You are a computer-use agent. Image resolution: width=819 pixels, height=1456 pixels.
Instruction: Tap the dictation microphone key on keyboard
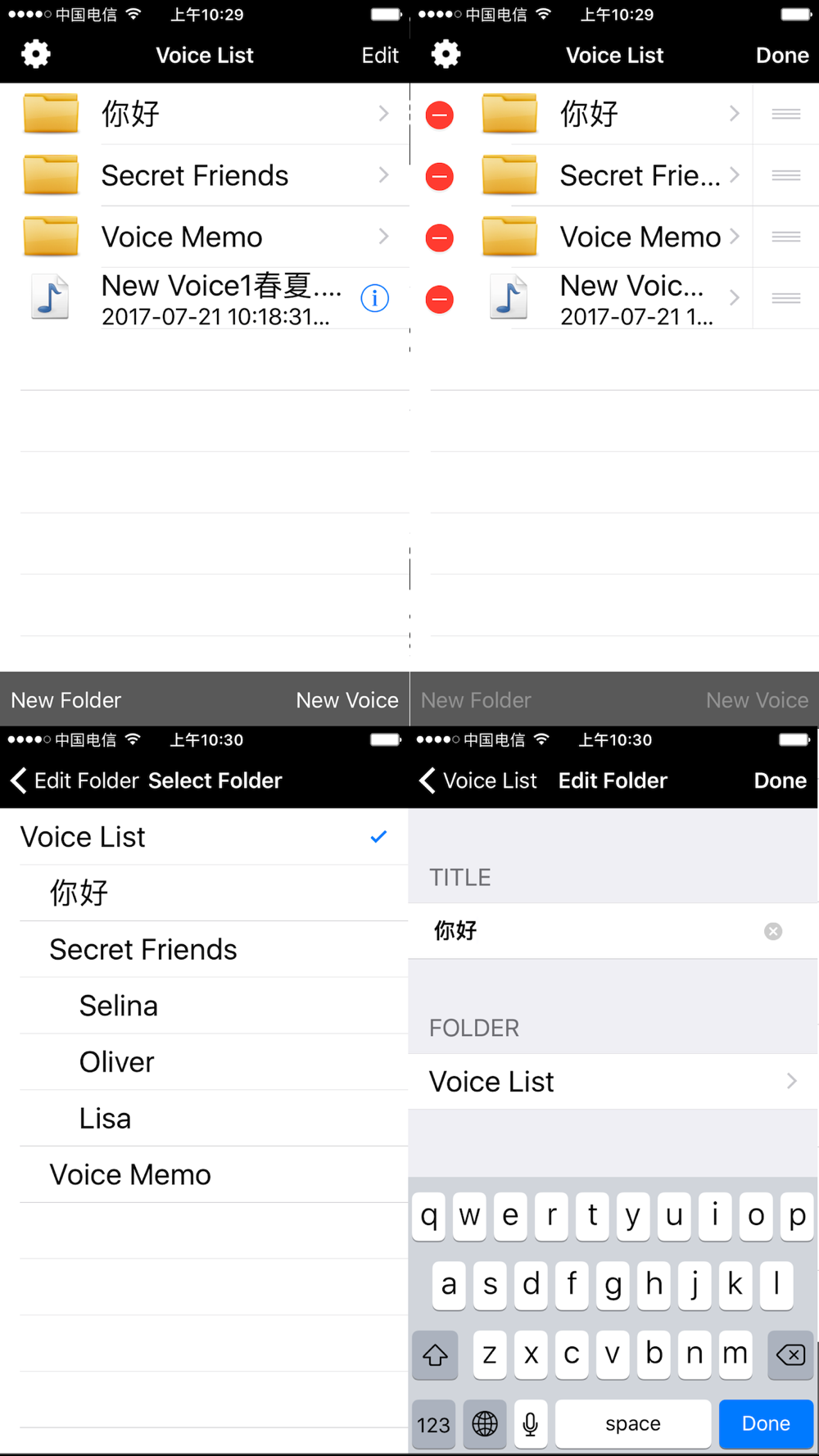pos(531,1424)
